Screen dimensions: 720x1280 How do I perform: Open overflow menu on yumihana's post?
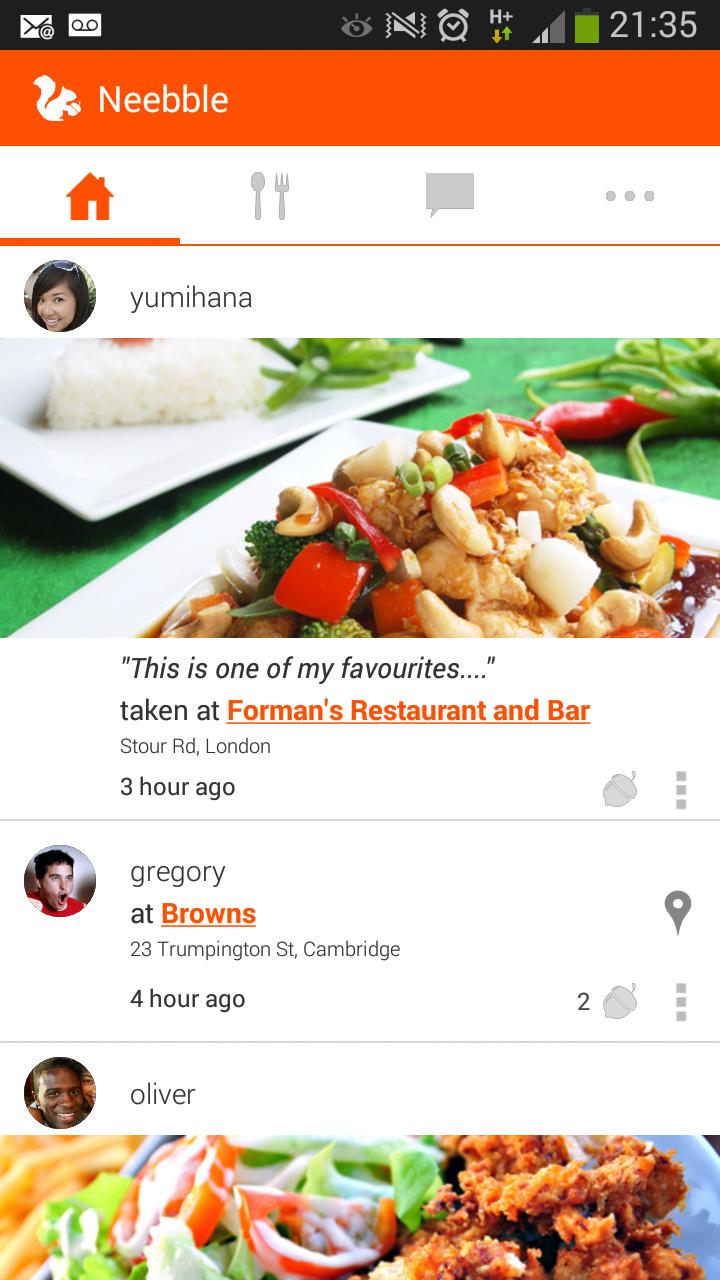(681, 790)
